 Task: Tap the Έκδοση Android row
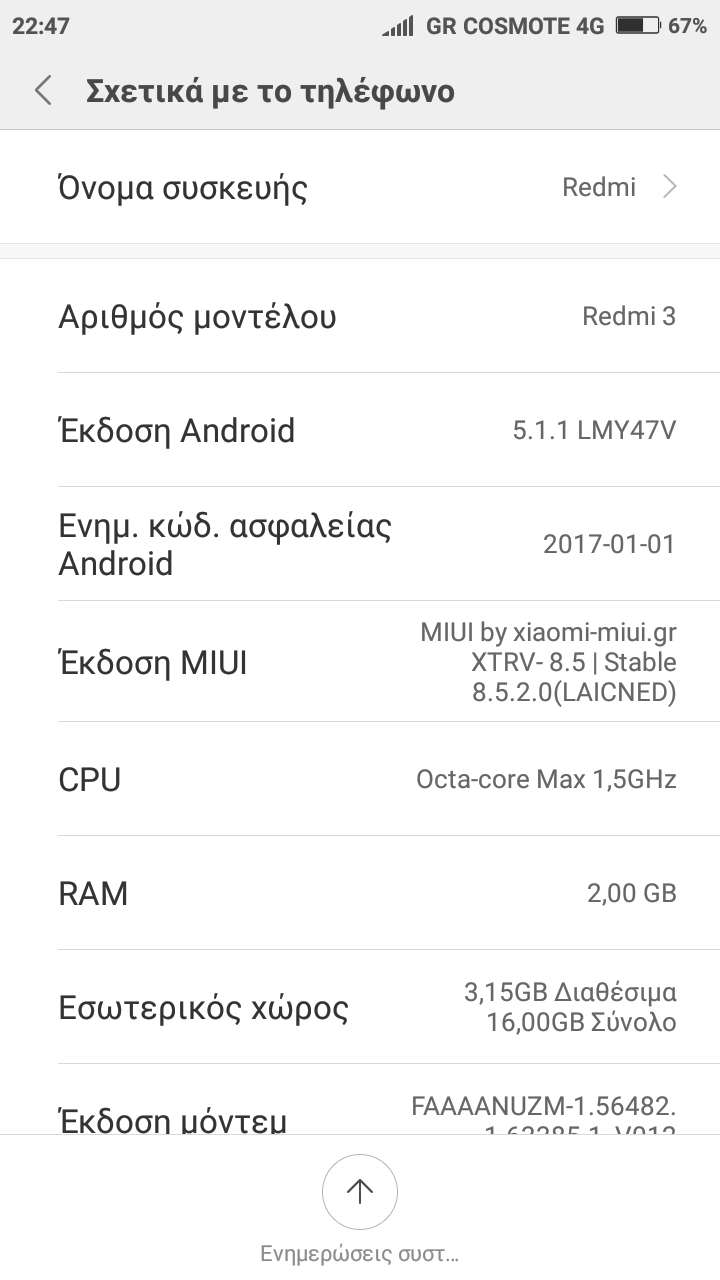click(360, 431)
